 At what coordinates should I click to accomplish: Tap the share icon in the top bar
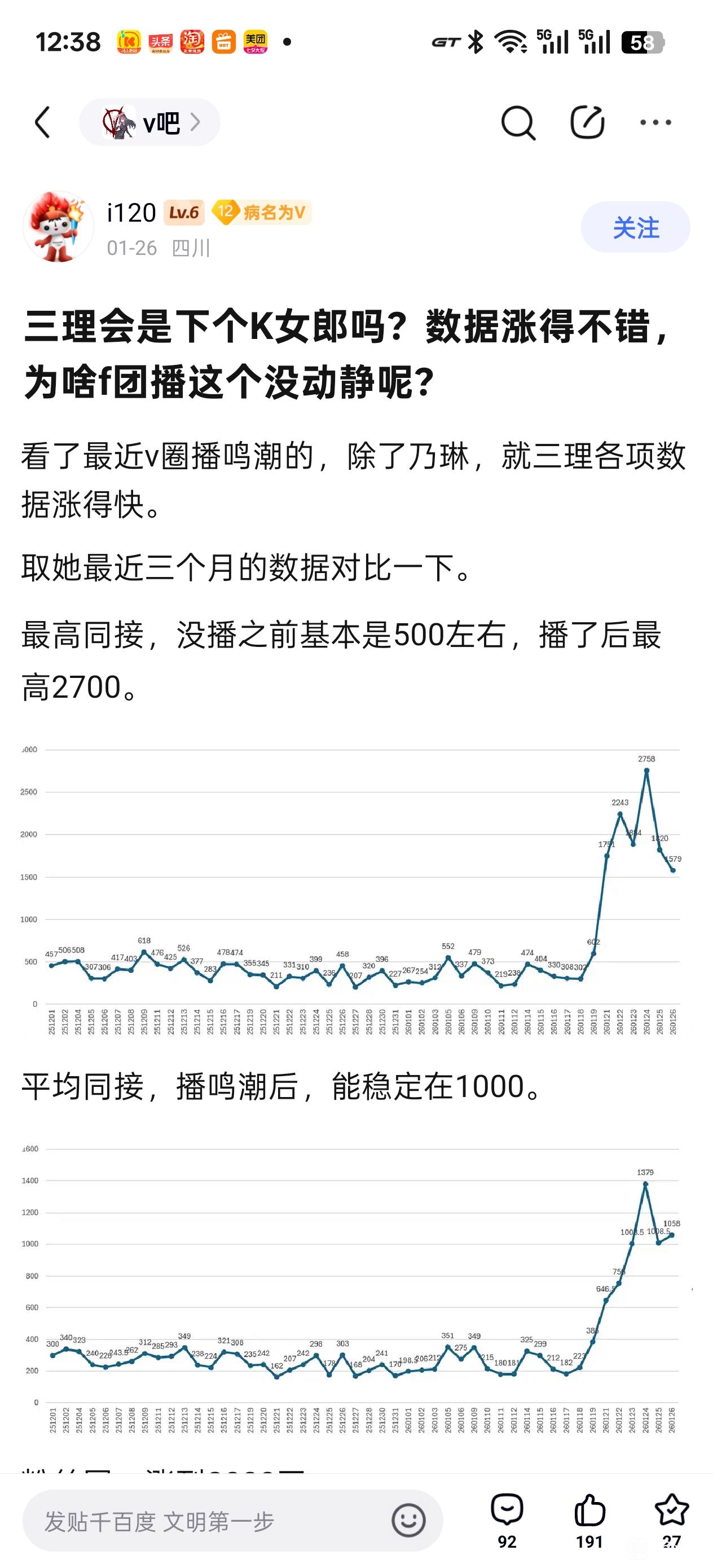click(x=587, y=122)
